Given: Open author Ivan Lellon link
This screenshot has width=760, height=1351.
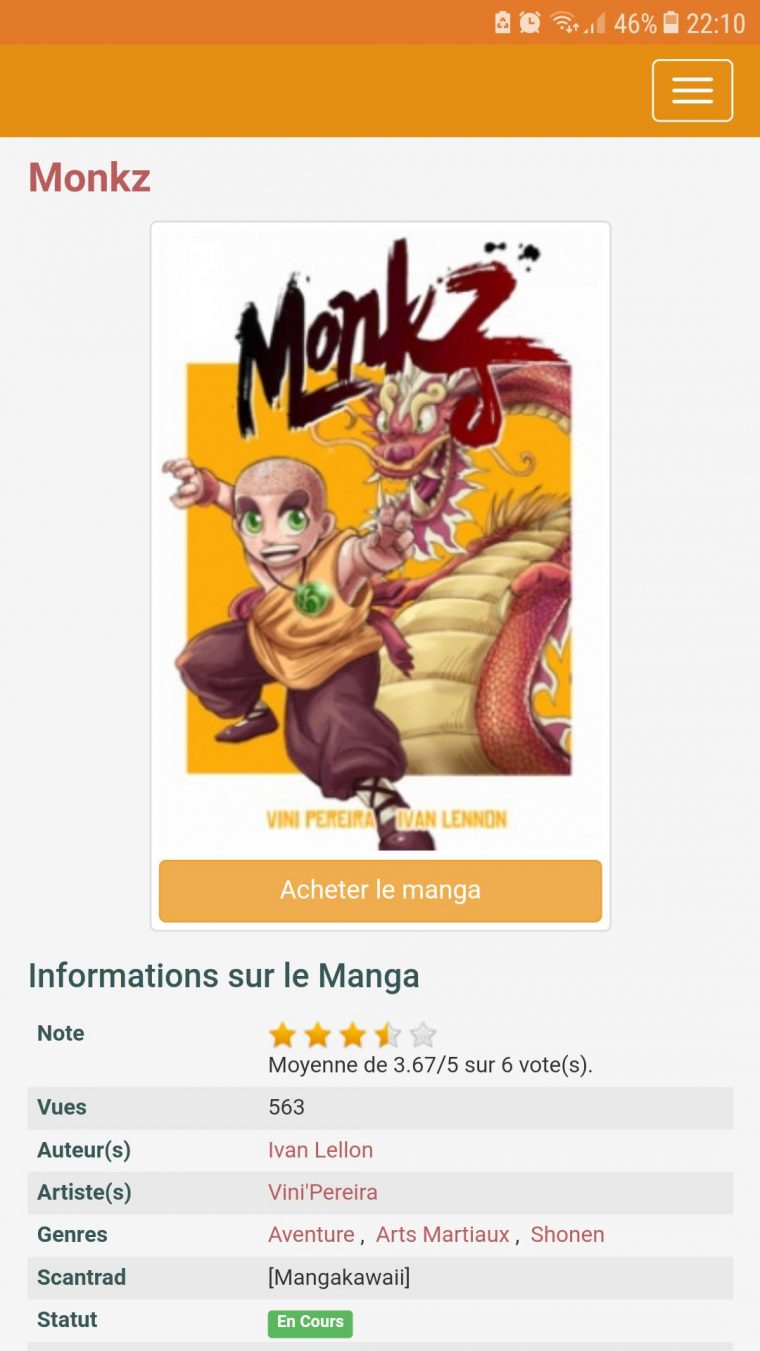Looking at the screenshot, I should [x=320, y=1150].
